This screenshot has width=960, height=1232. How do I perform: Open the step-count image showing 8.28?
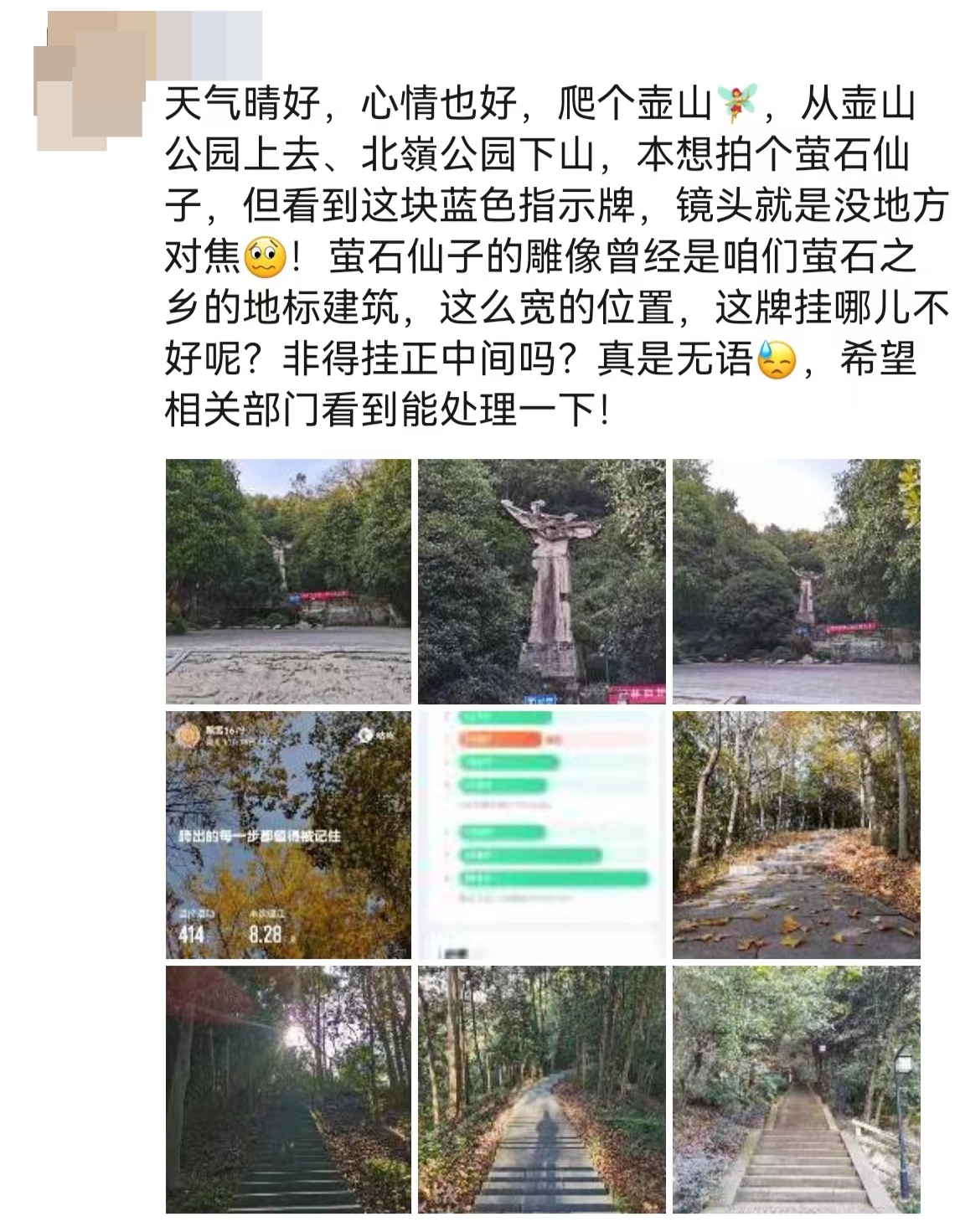(288, 835)
